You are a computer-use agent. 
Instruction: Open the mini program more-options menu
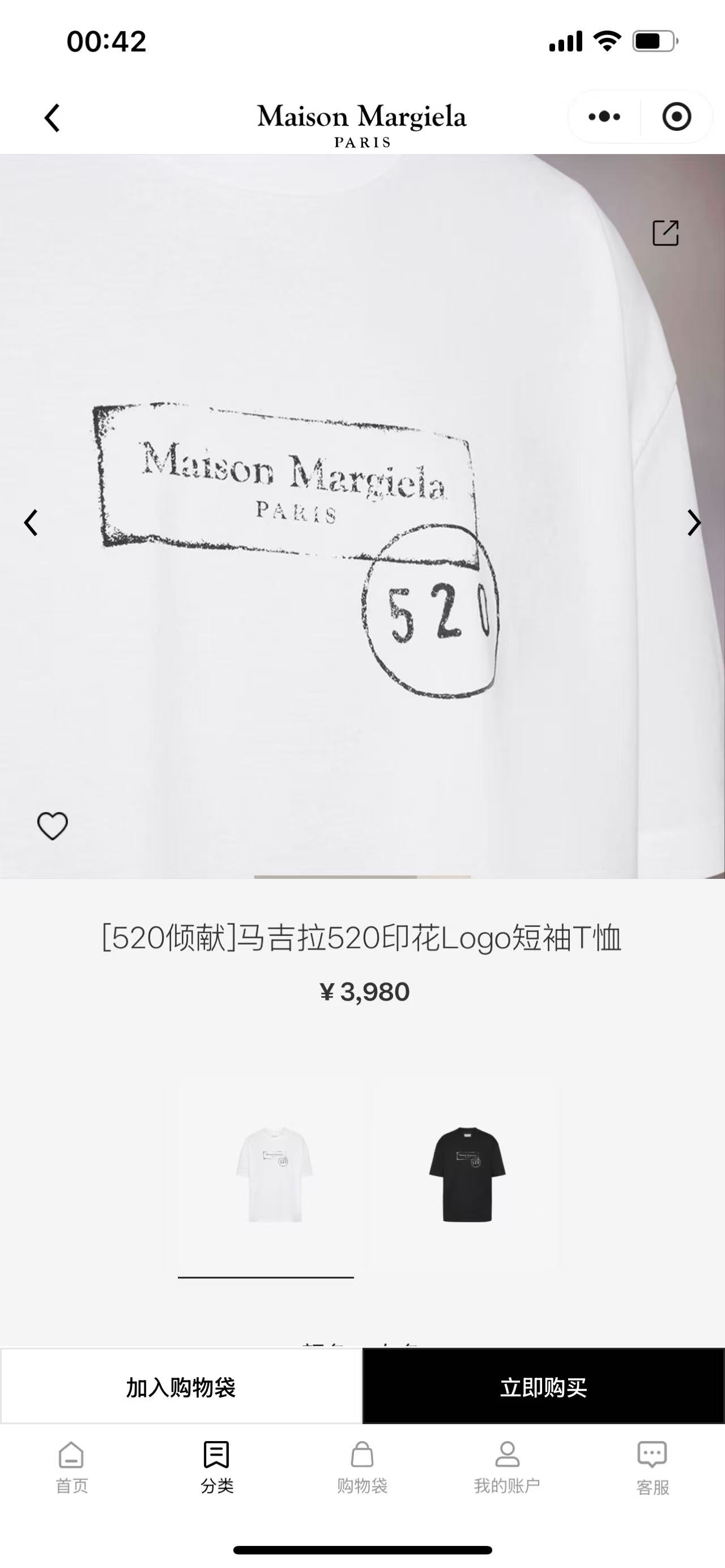[604, 116]
